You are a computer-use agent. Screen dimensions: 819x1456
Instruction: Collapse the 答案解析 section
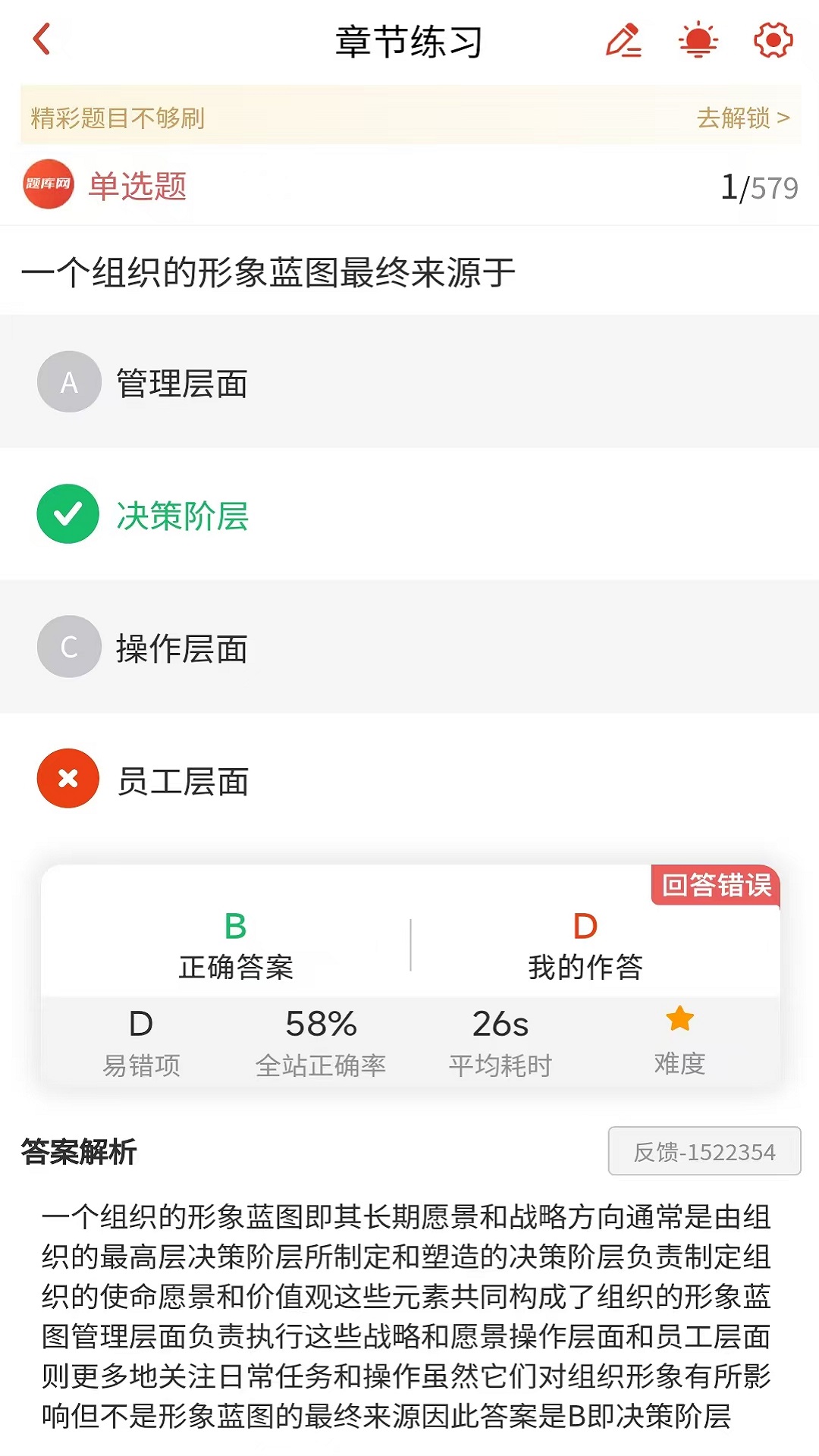80,1150
